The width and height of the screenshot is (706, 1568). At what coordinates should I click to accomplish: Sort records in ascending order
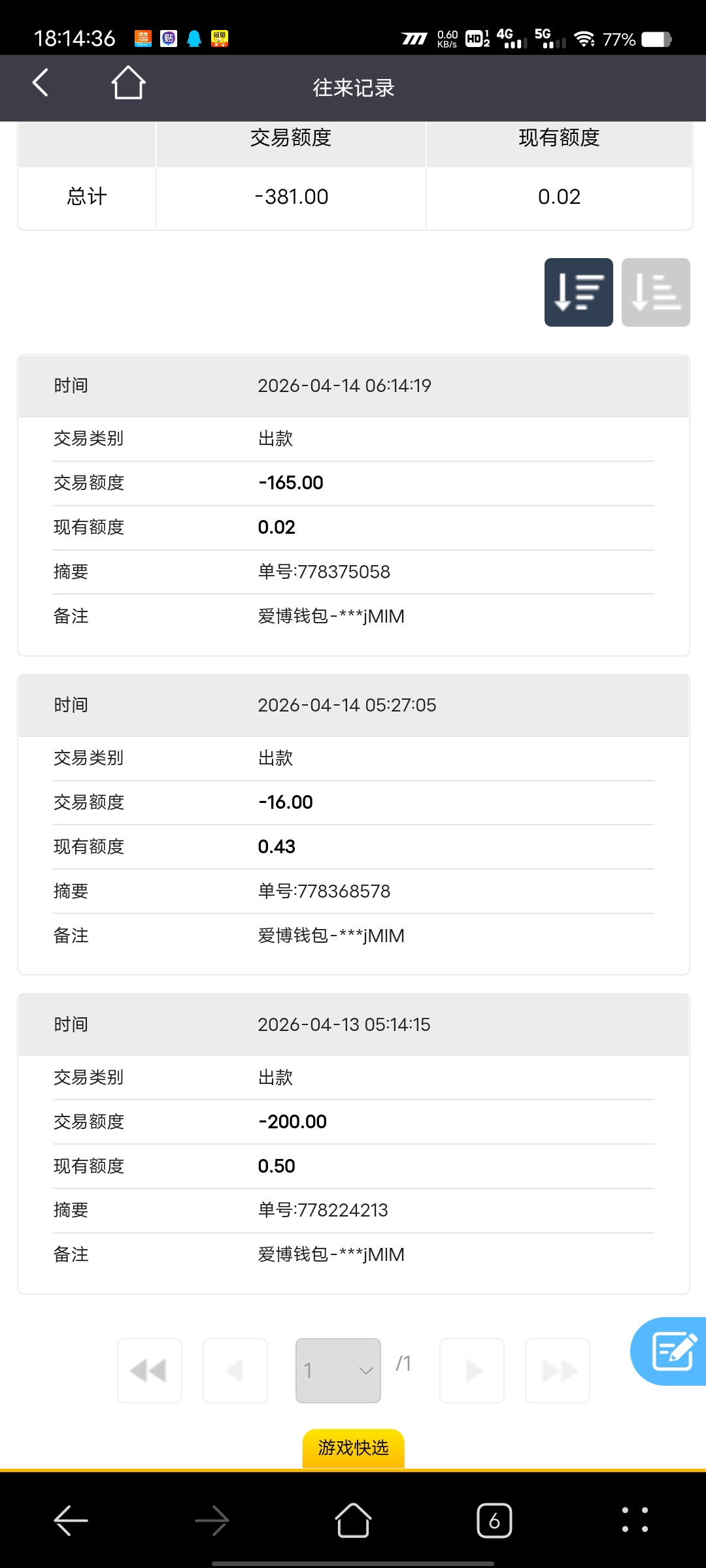click(656, 292)
